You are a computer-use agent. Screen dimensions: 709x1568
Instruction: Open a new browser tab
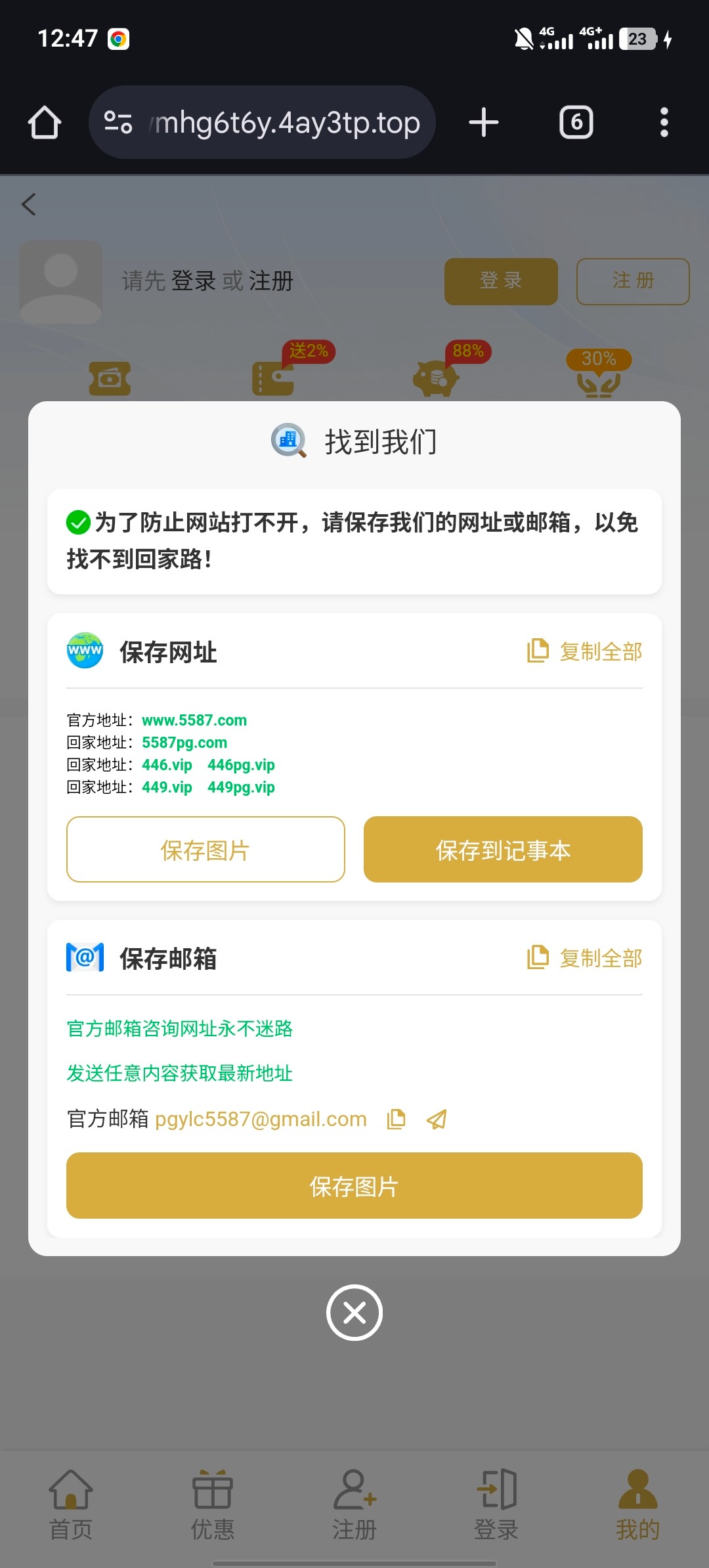(484, 123)
